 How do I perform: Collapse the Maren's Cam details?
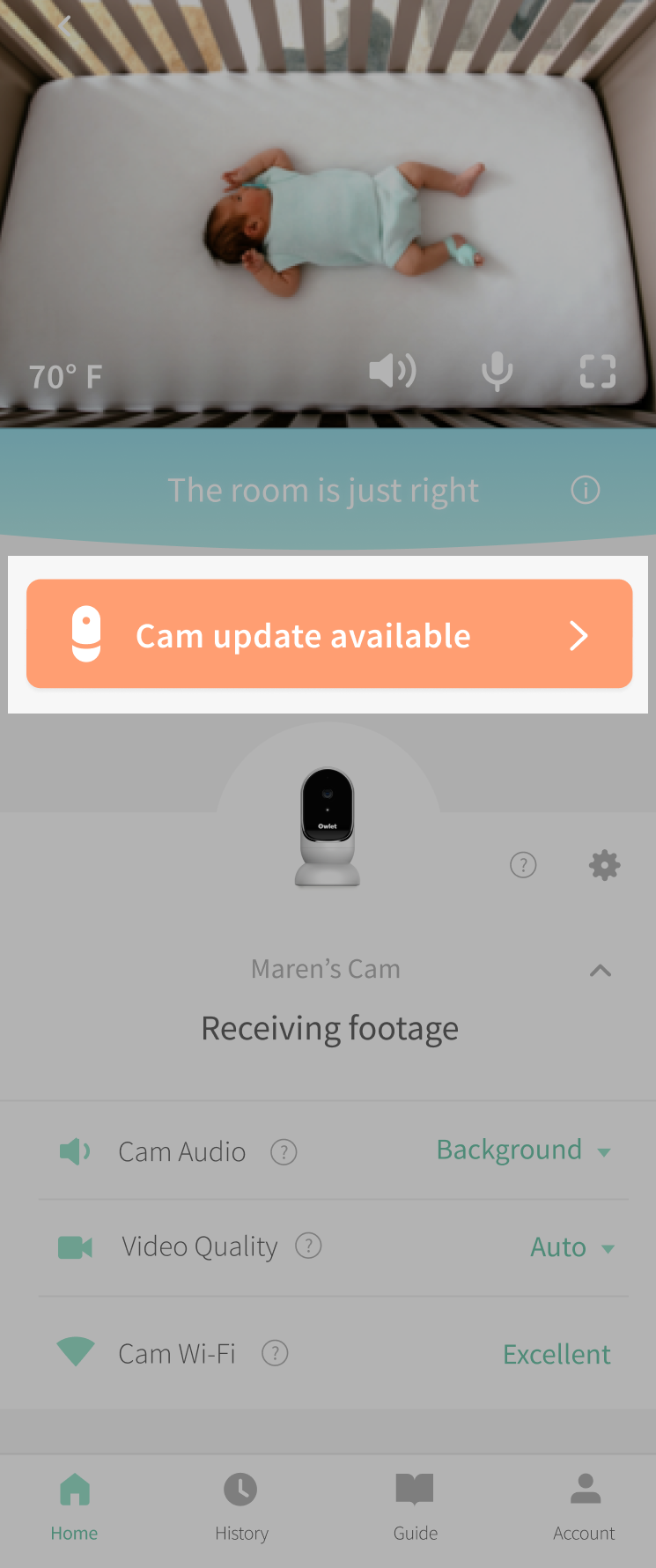click(x=601, y=971)
